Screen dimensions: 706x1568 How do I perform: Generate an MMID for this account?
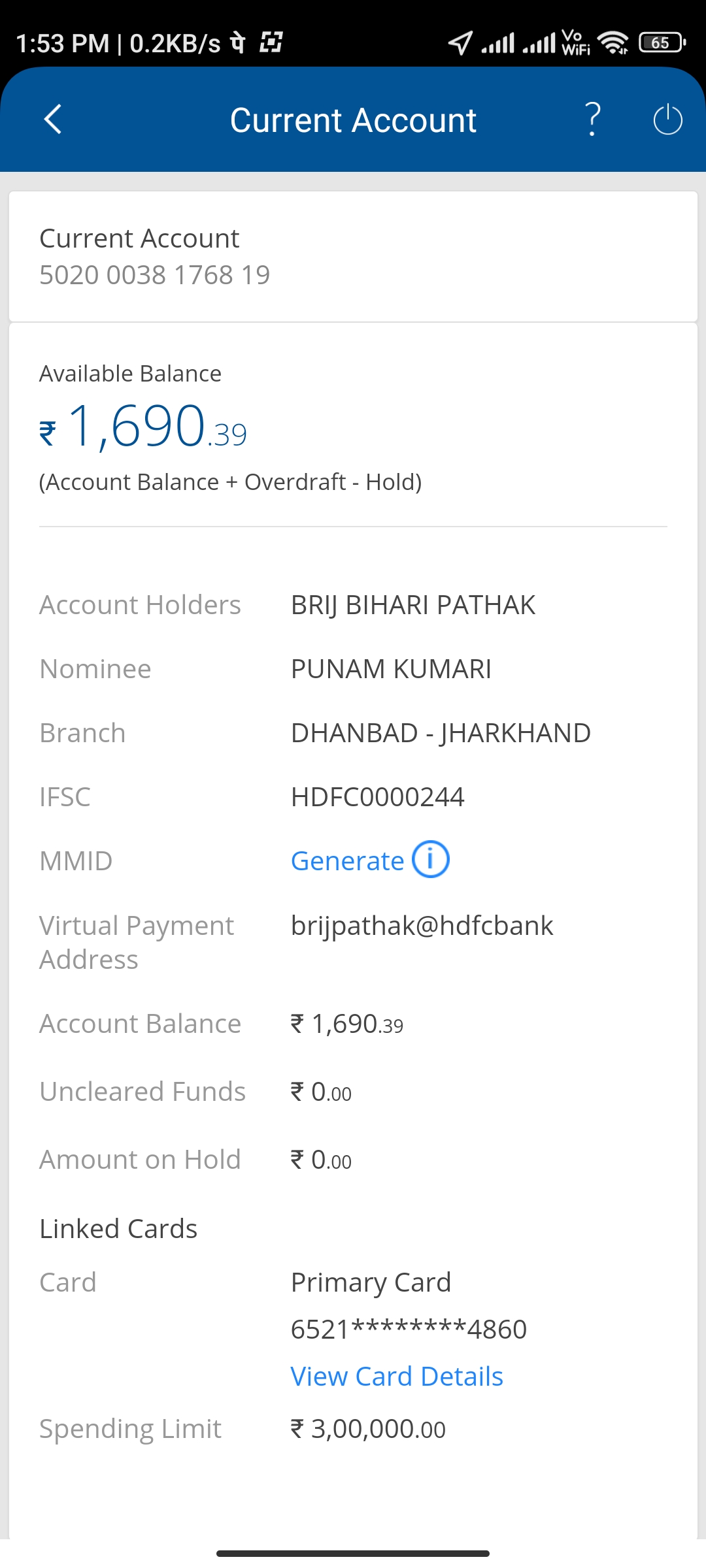tap(347, 861)
